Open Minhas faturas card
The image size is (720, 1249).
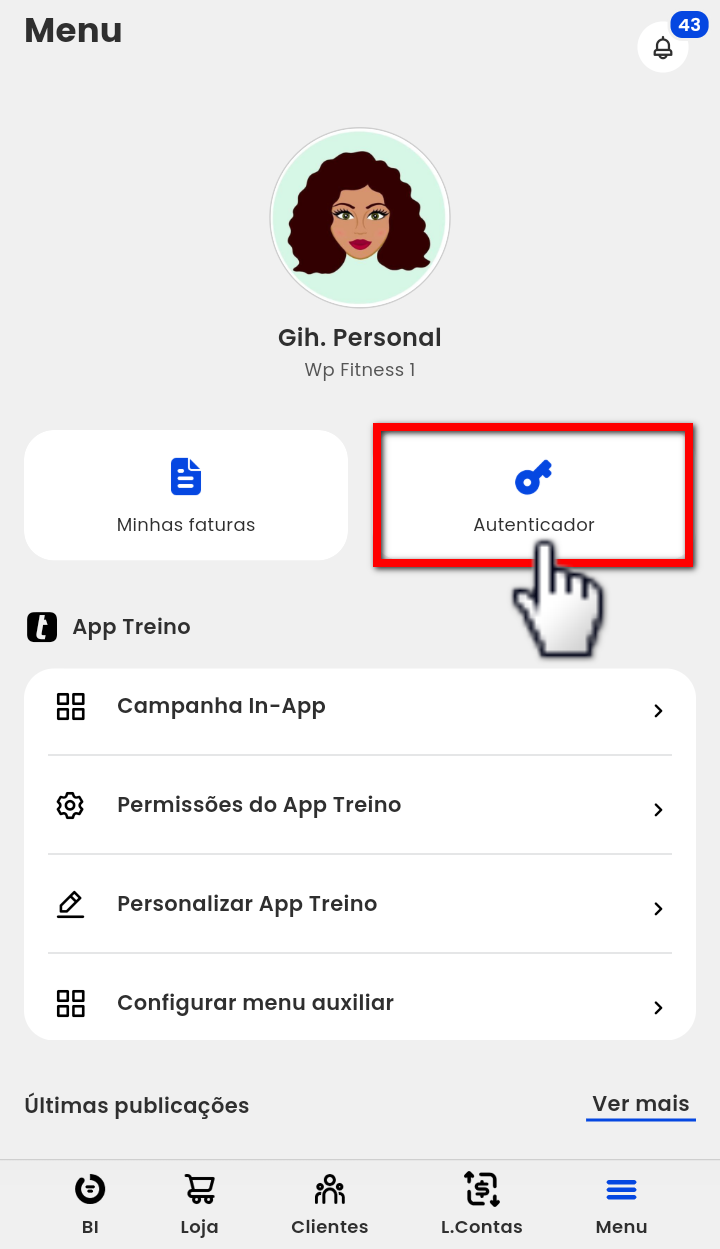coord(186,495)
